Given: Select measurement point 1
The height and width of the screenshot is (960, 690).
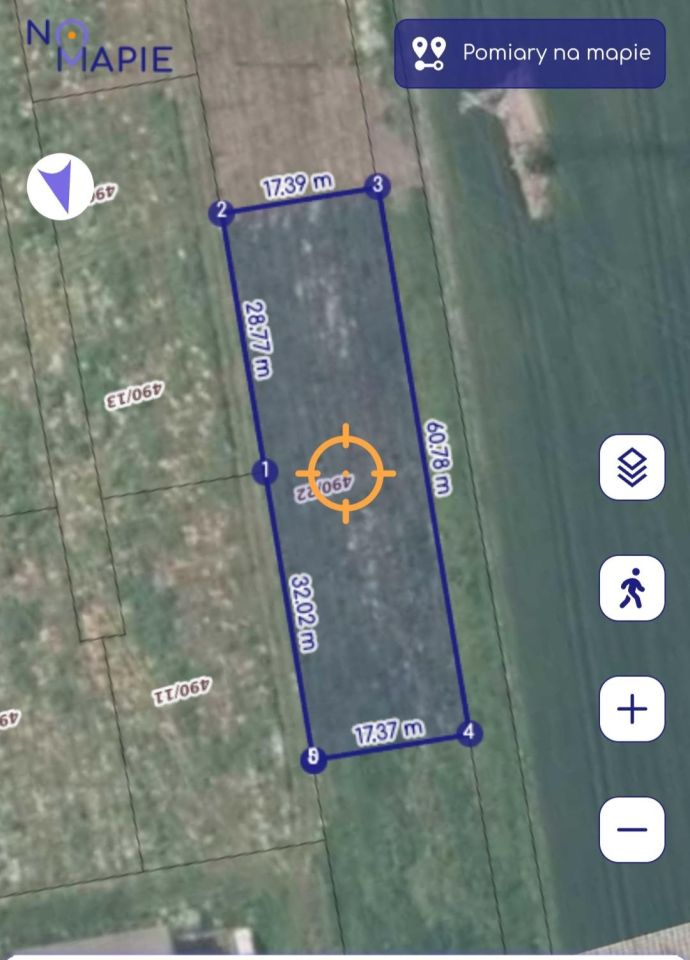Looking at the screenshot, I should tap(265, 471).
